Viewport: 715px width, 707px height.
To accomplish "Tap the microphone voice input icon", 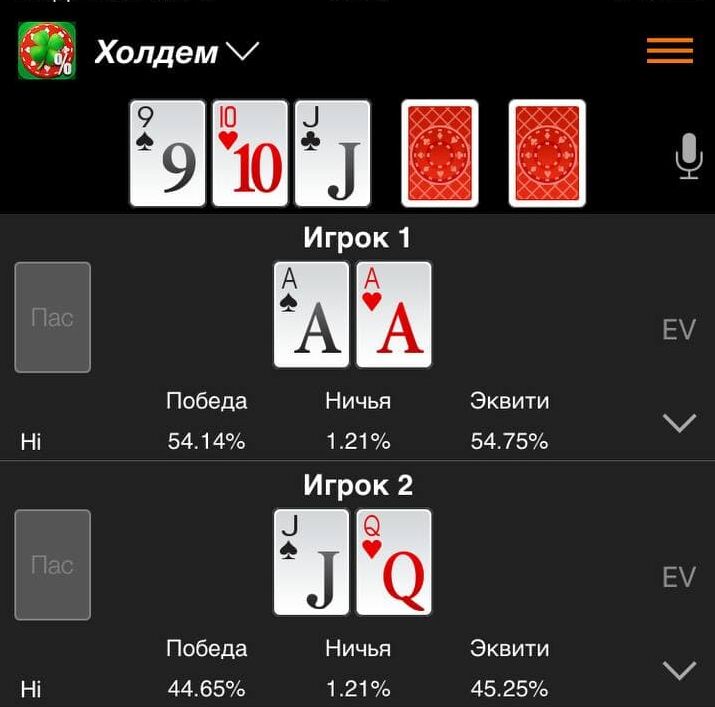I will [688, 156].
